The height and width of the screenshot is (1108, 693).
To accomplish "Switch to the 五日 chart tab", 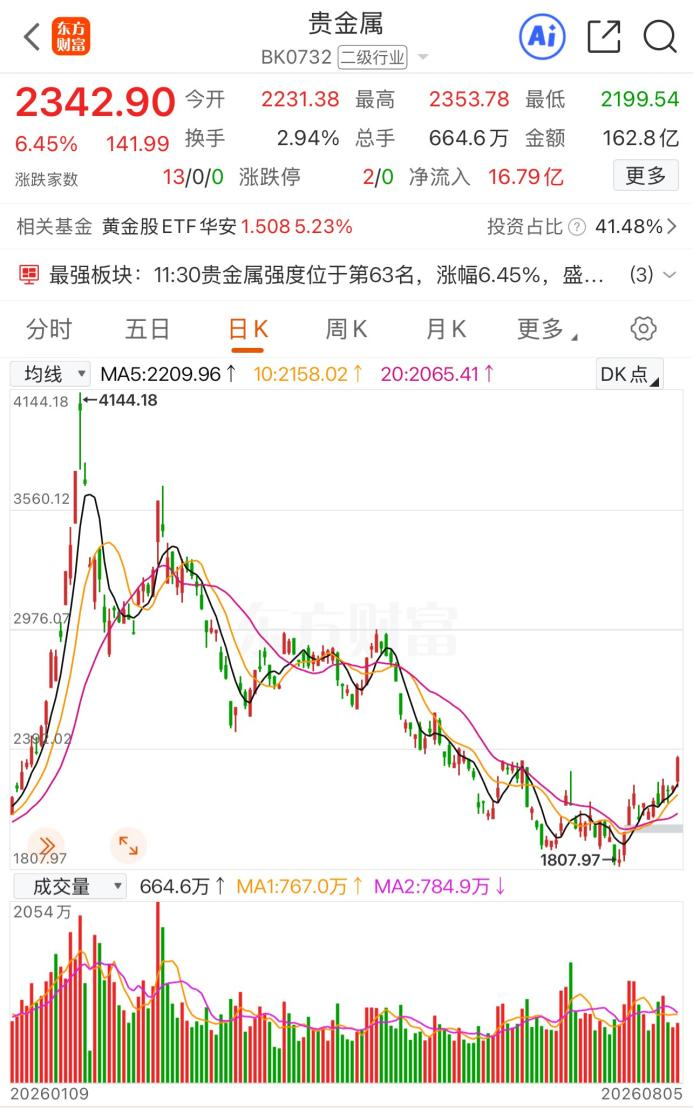I will coord(148,329).
